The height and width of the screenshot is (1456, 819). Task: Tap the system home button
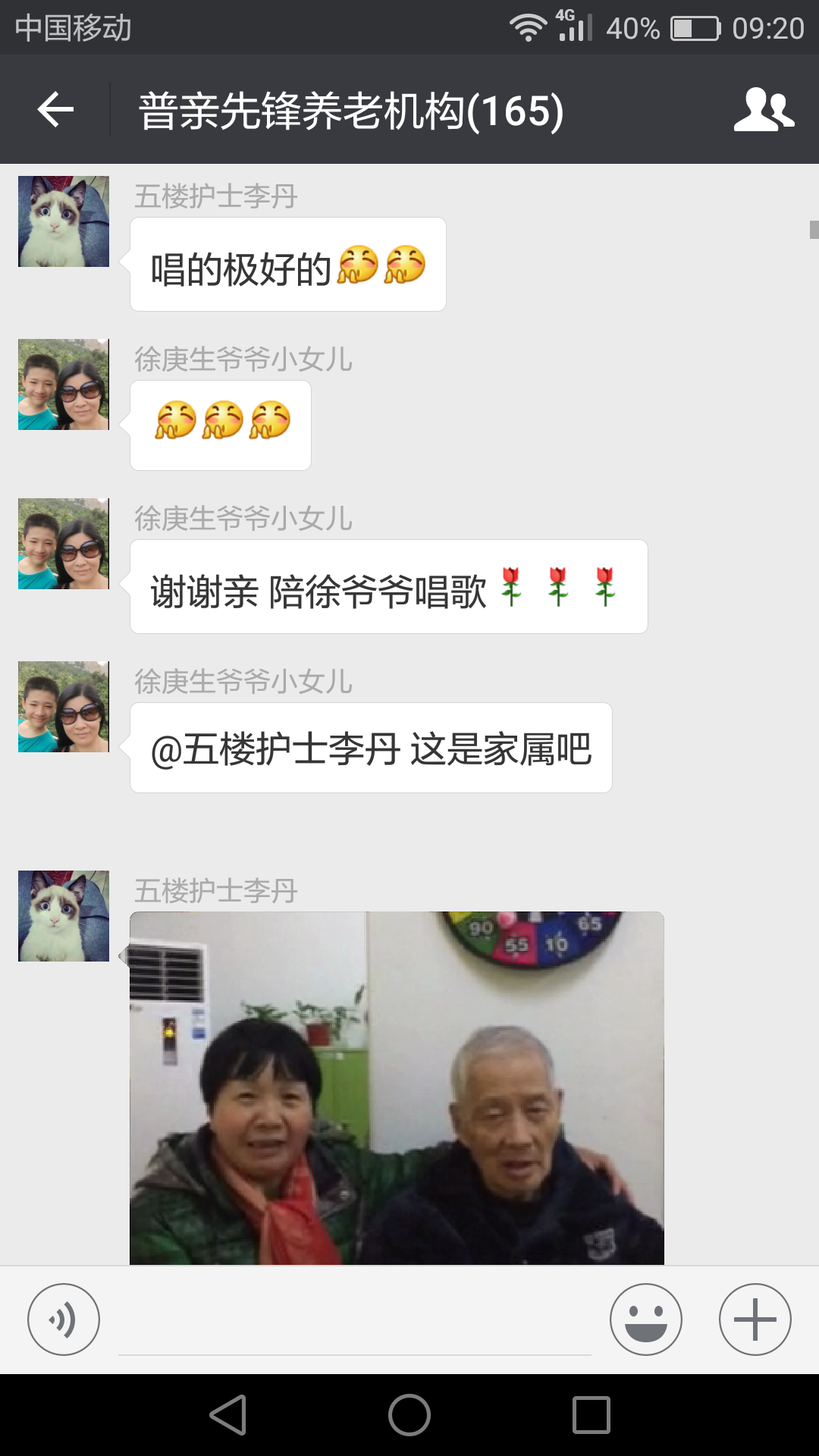pos(409,1415)
